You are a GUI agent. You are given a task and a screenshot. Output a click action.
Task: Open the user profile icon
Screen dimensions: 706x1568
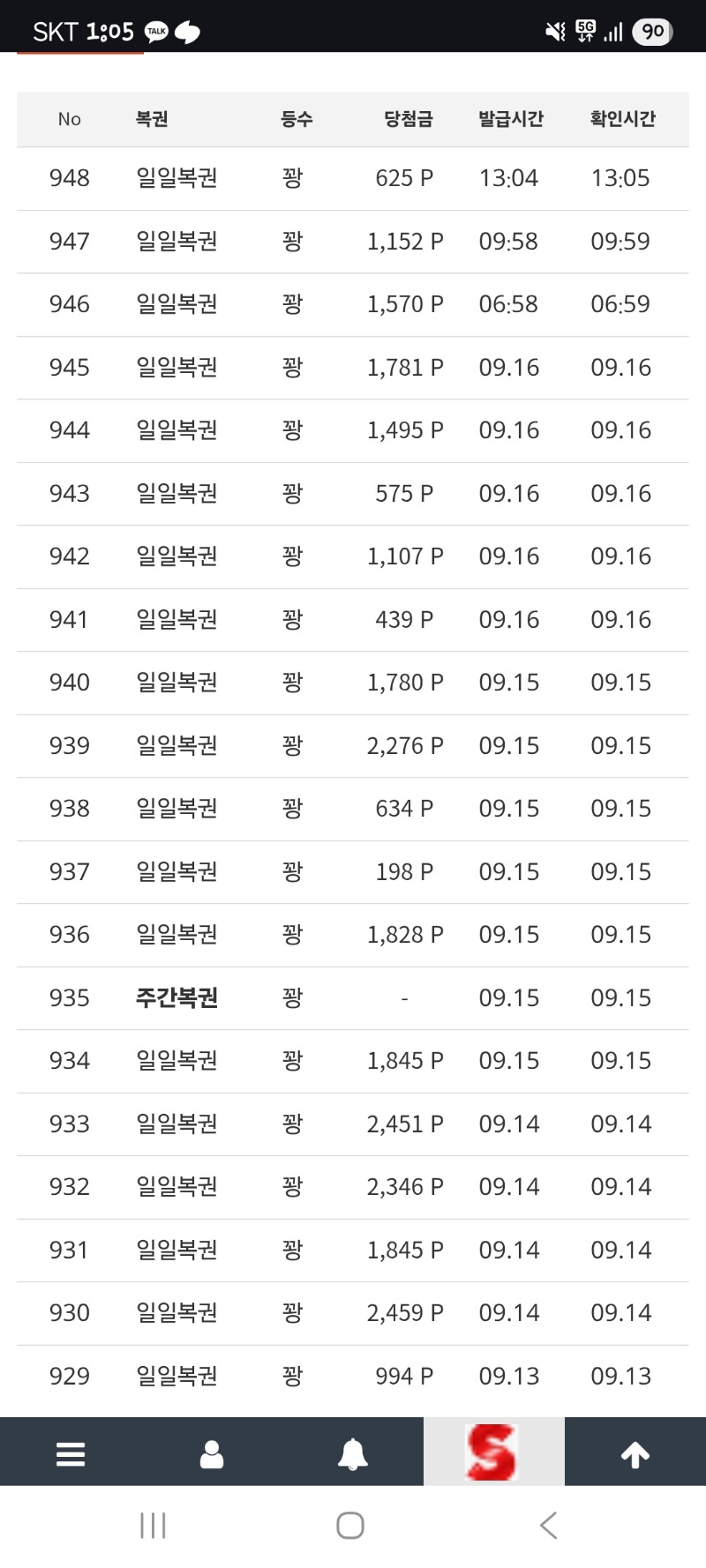pos(212,1453)
